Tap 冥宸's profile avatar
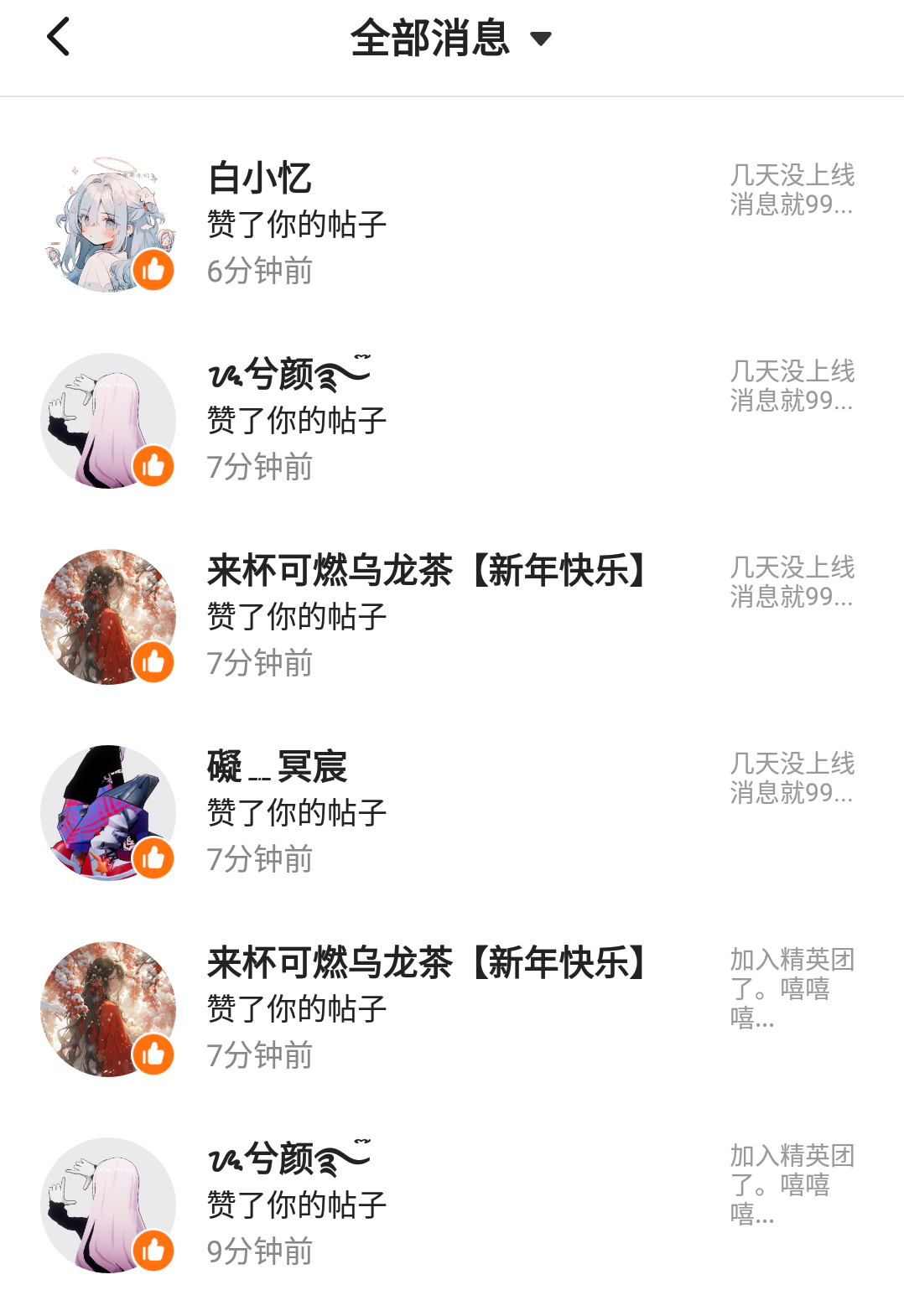 click(x=108, y=812)
